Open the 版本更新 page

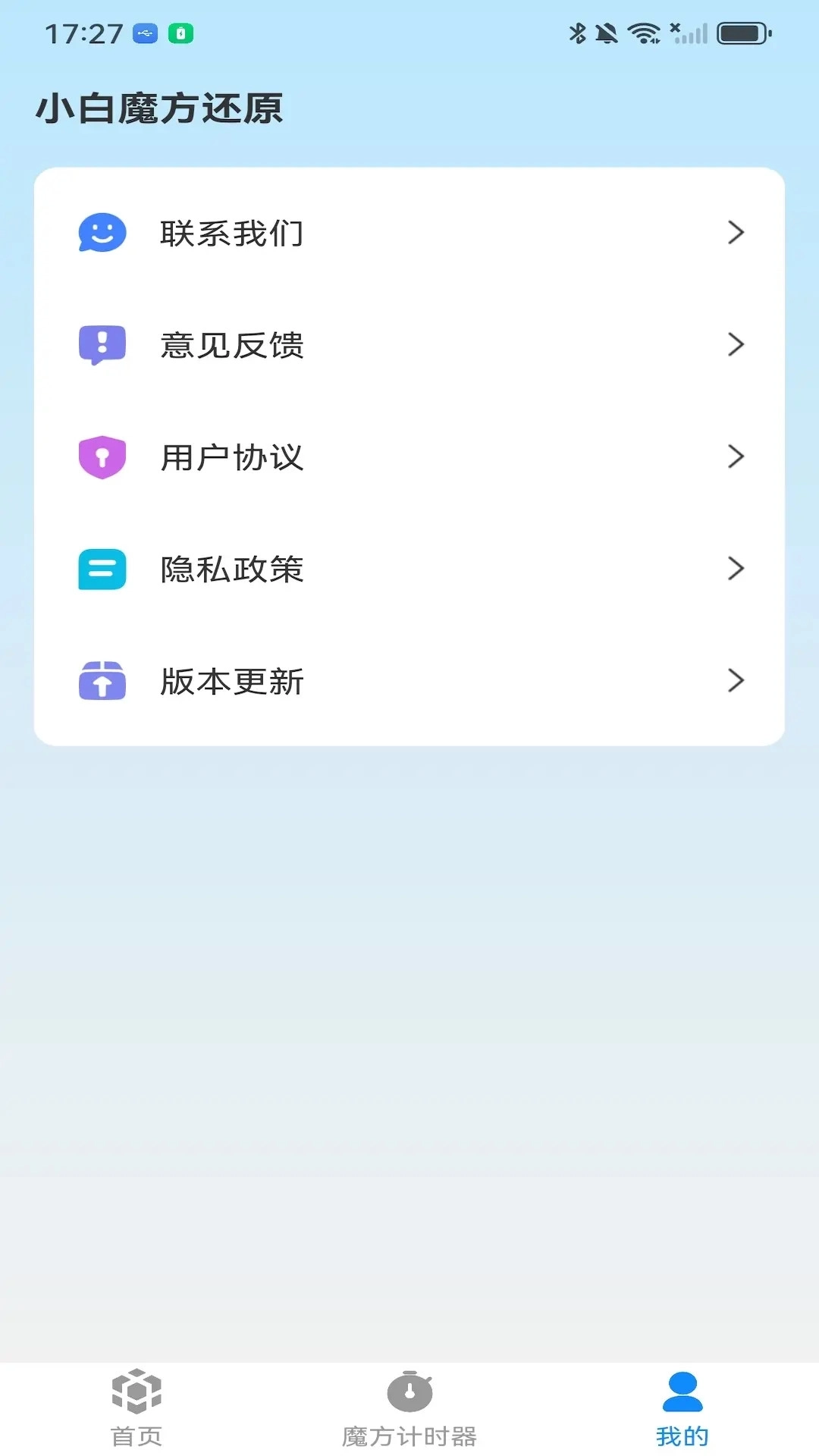coord(409,681)
